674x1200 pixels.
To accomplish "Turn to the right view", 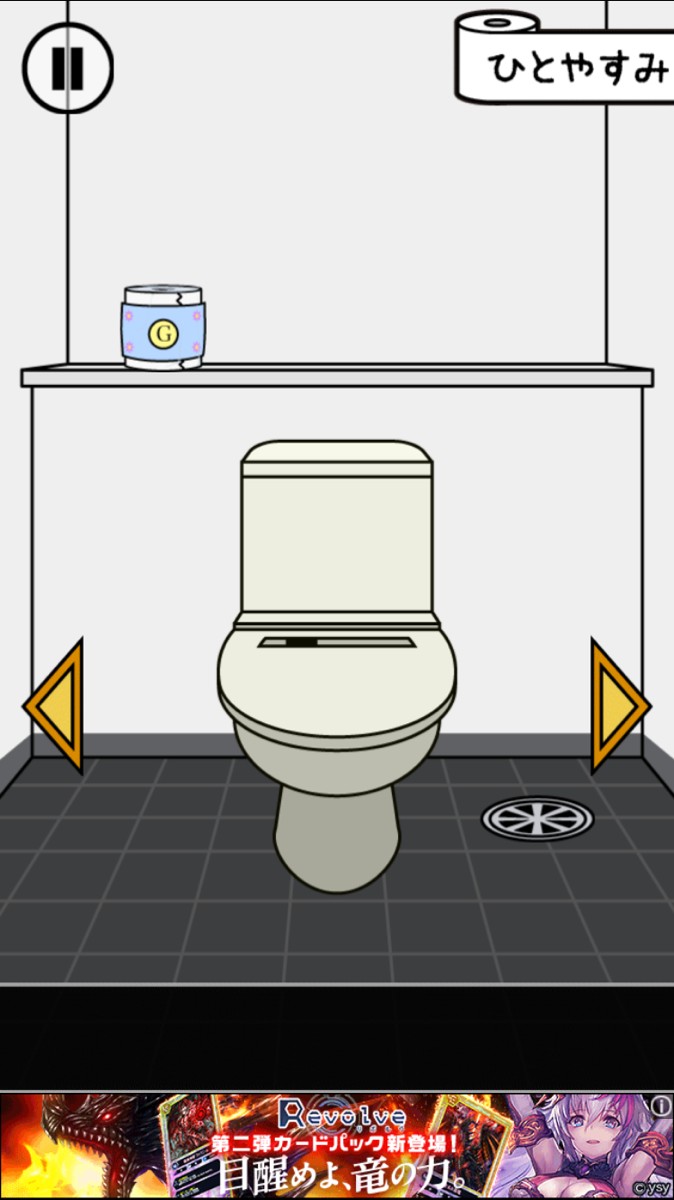I will 618,706.
